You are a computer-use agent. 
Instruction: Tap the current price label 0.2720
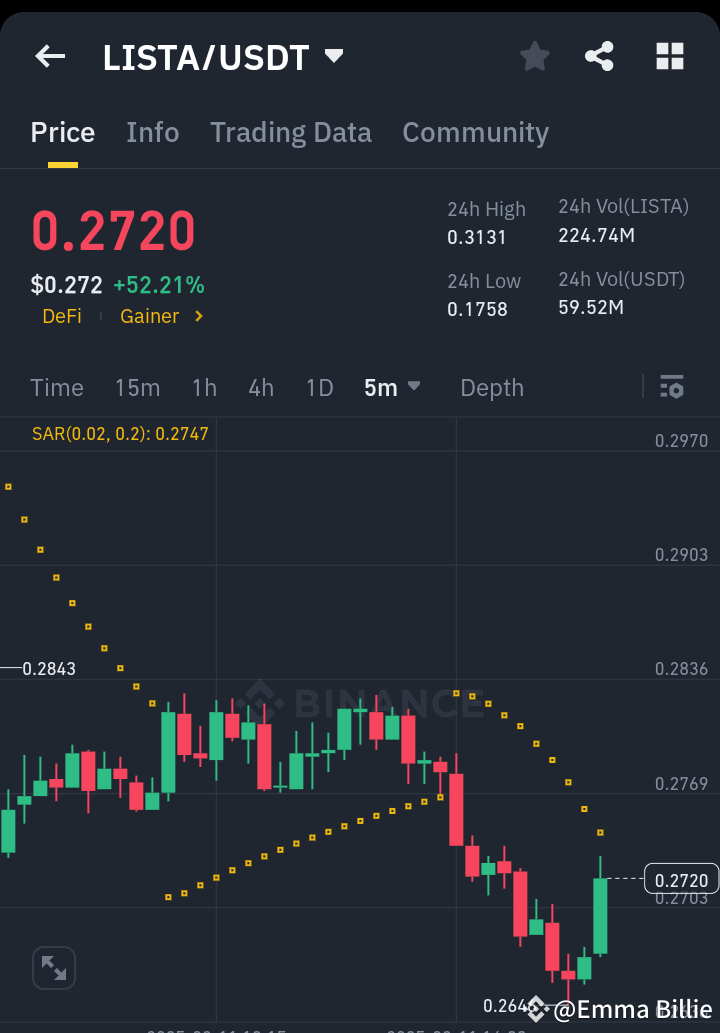point(680,879)
